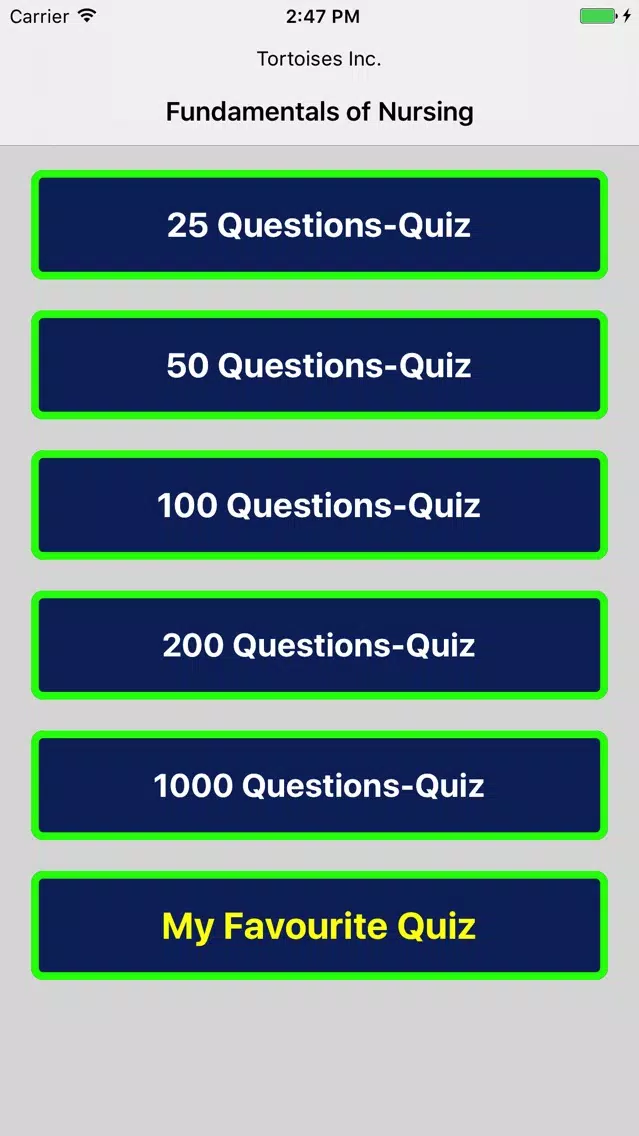The image size is (639, 1136).
Task: Launch the 200 Questions-Quiz
Action: pyautogui.click(x=319, y=646)
